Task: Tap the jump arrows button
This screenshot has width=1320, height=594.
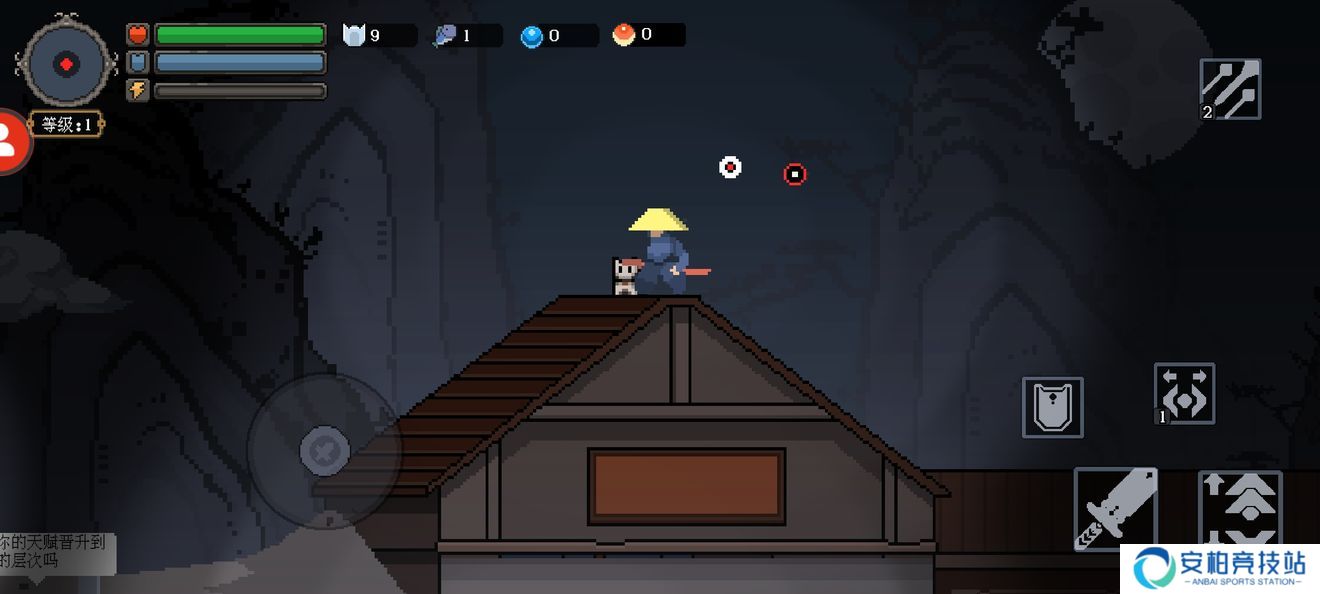Action: pyautogui.click(x=1239, y=507)
